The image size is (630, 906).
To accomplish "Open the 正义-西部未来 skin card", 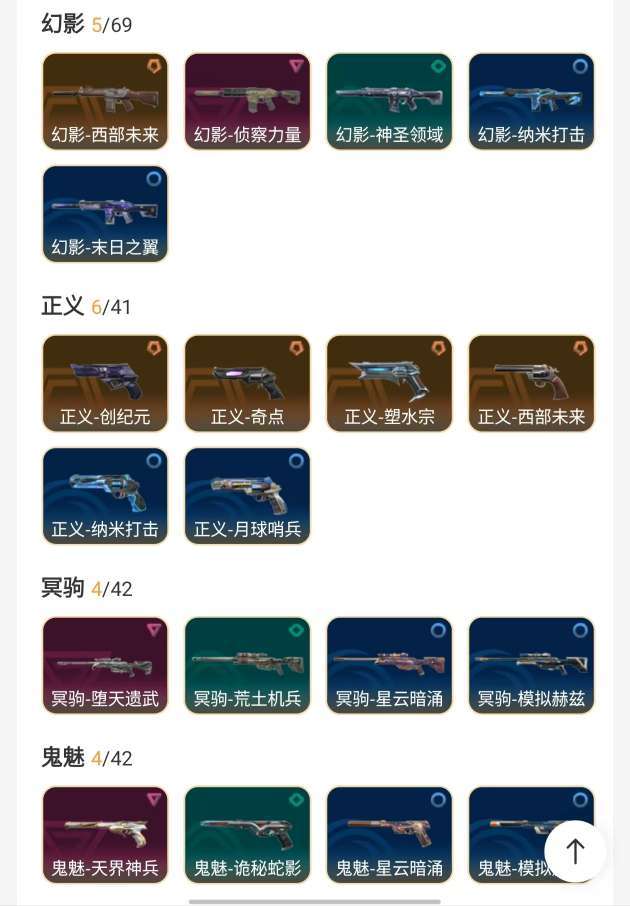I will (531, 384).
